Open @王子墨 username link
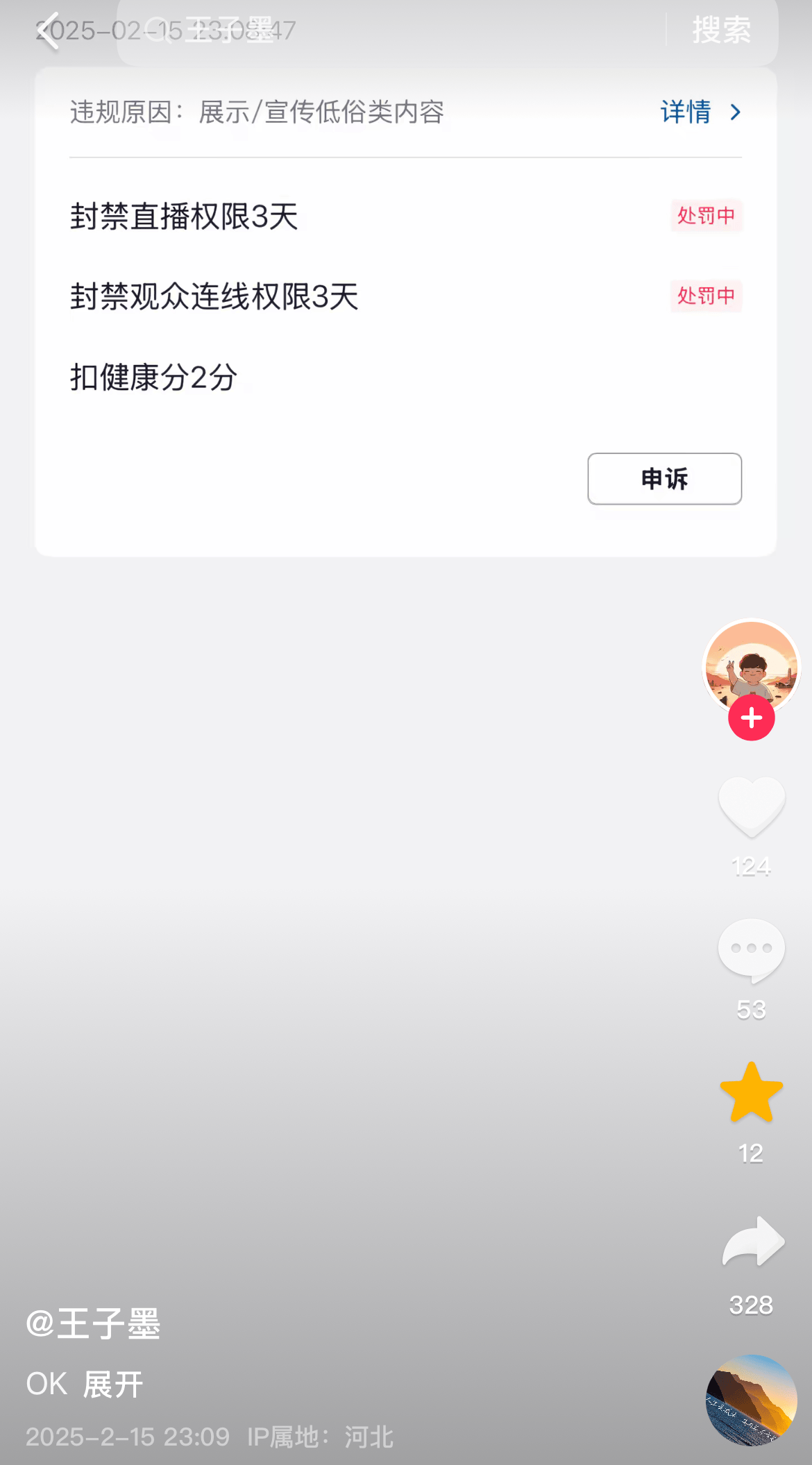 94,1324
